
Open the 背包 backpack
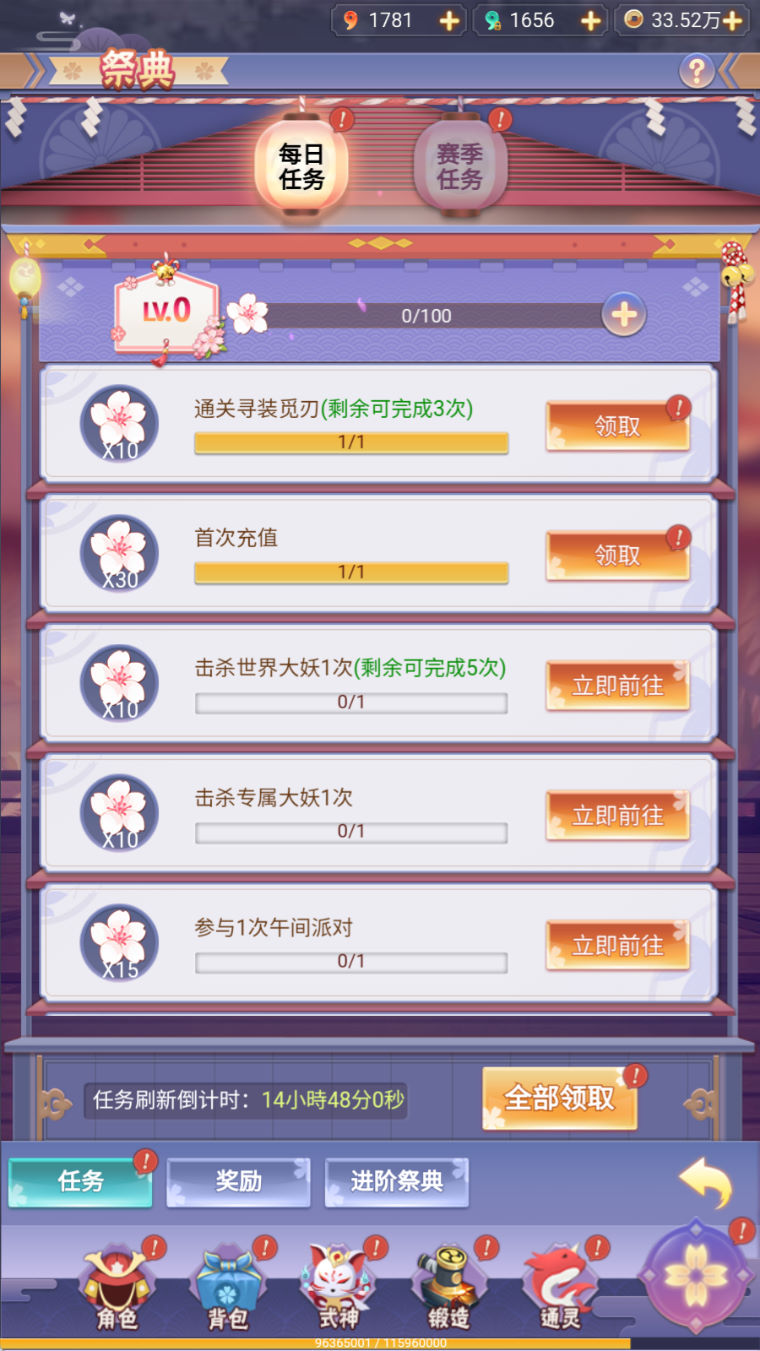click(227, 1287)
